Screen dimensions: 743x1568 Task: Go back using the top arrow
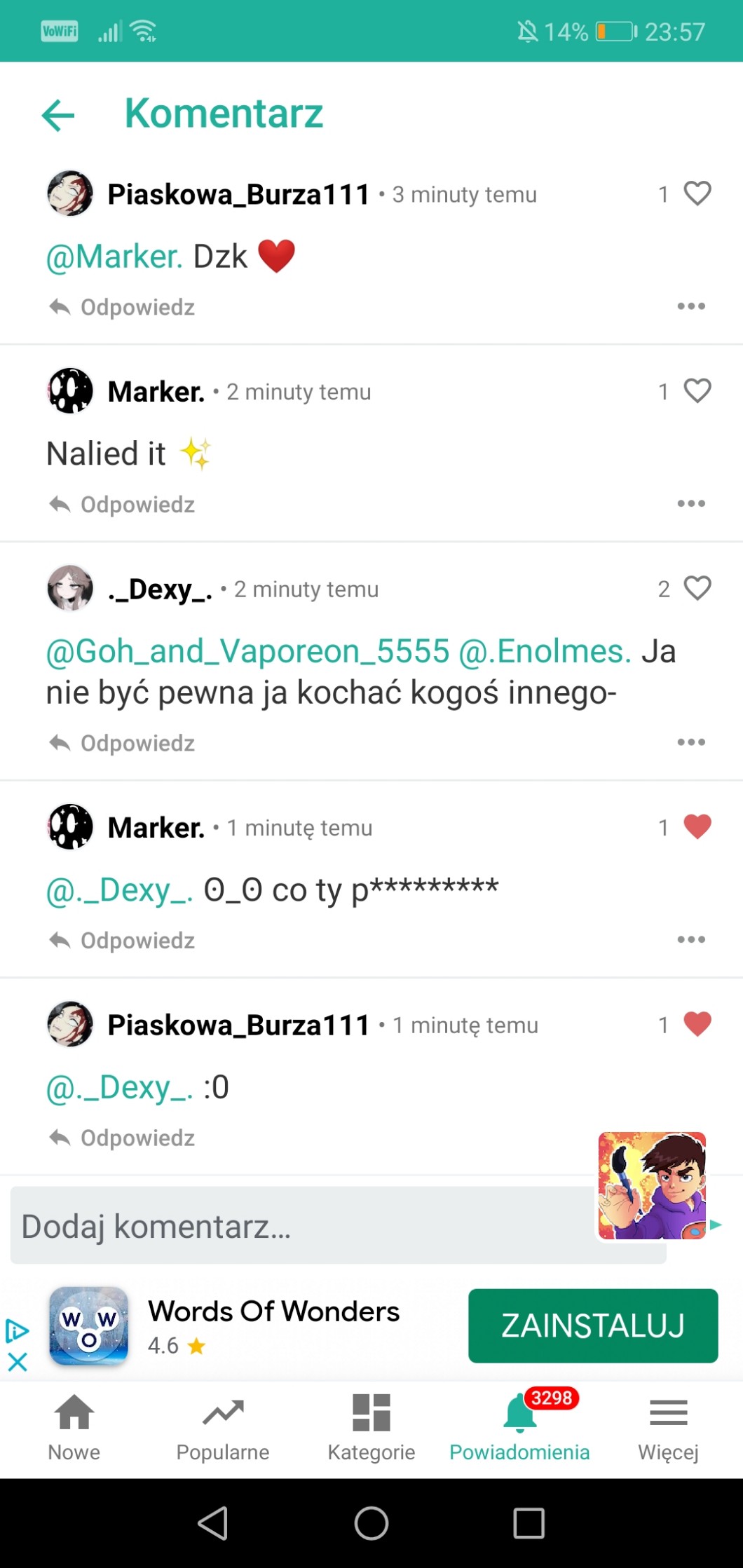pos(58,115)
